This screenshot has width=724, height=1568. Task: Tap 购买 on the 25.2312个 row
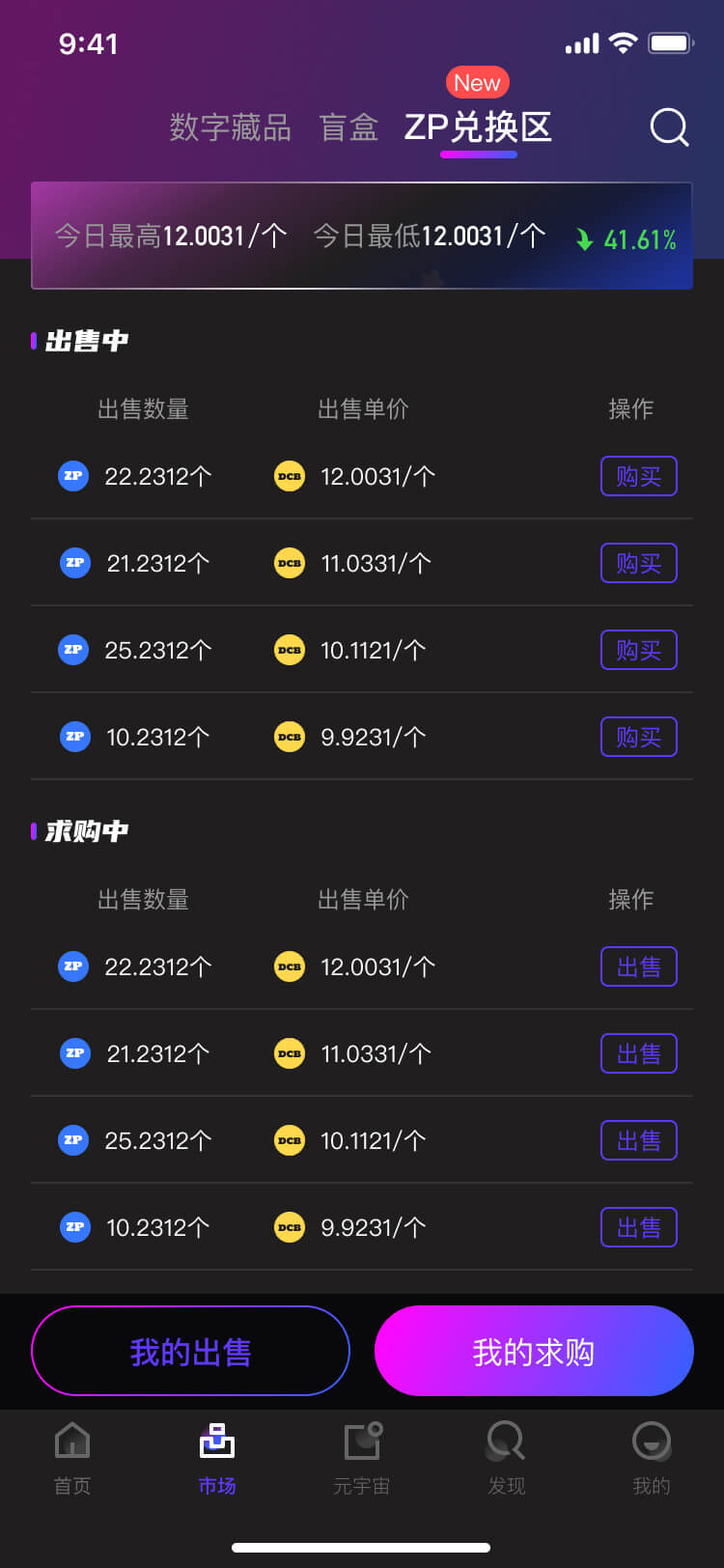[638, 650]
